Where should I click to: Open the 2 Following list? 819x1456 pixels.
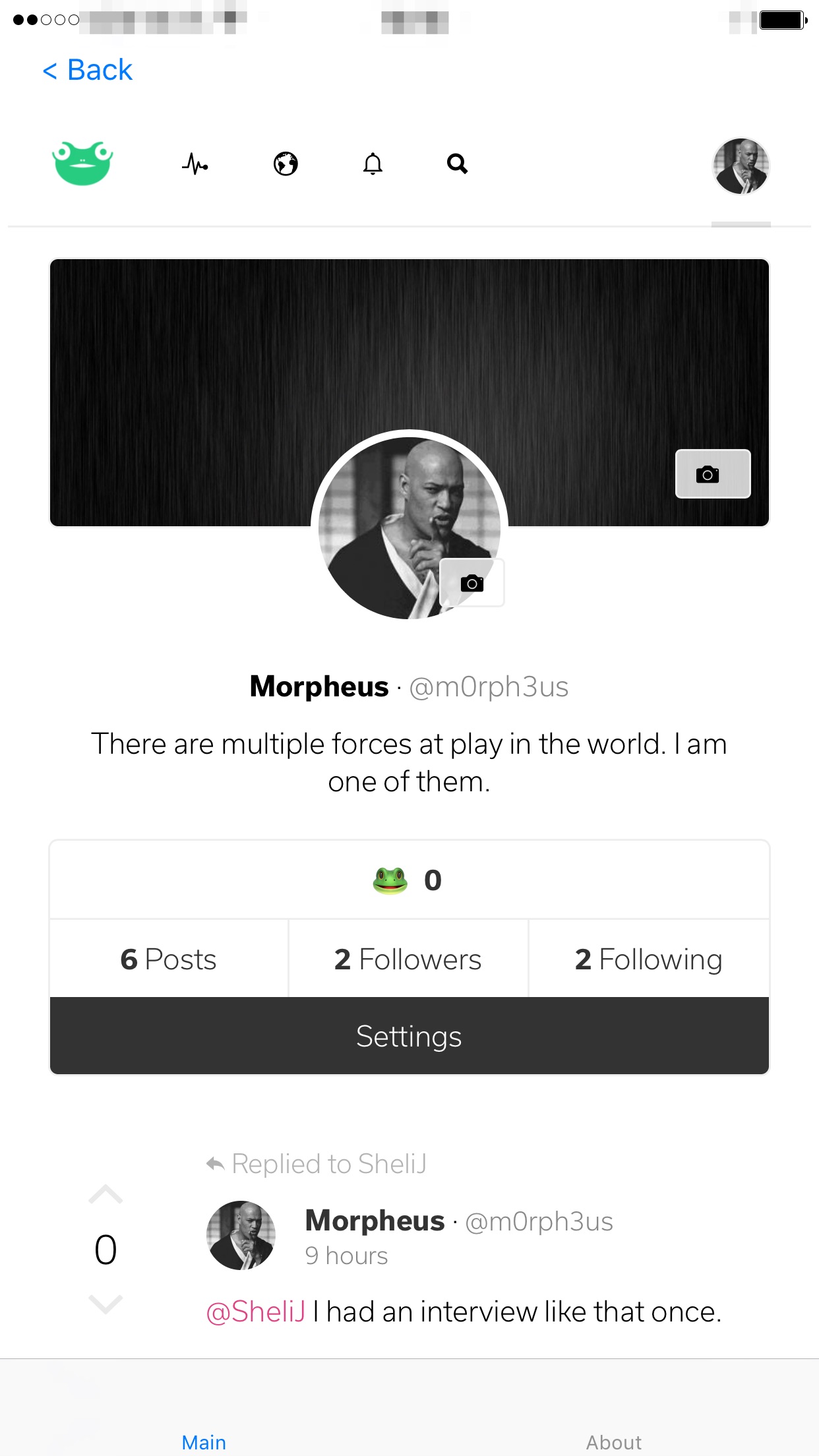pos(649,959)
